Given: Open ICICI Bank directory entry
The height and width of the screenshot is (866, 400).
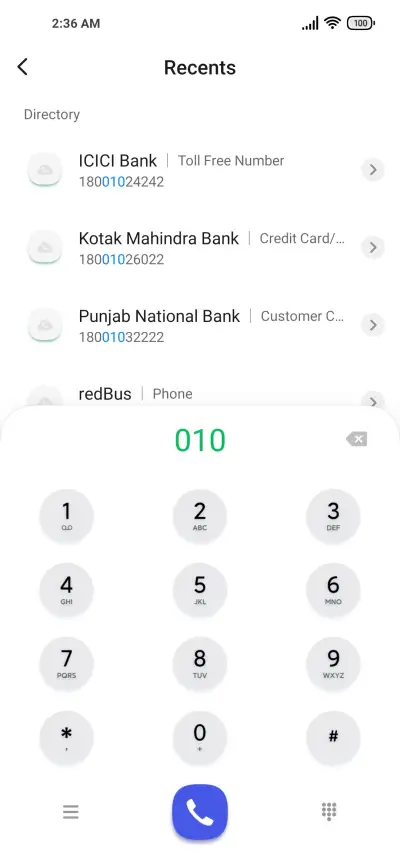Looking at the screenshot, I should [x=200, y=170].
